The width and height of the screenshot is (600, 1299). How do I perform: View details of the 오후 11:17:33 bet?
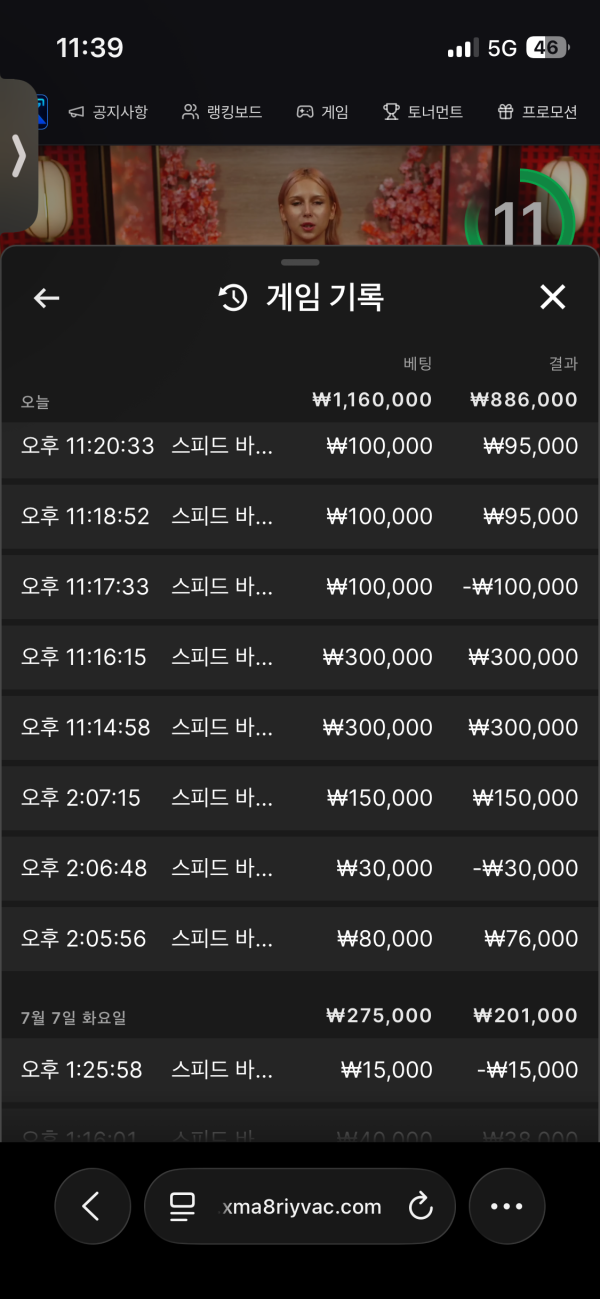[x=300, y=587]
